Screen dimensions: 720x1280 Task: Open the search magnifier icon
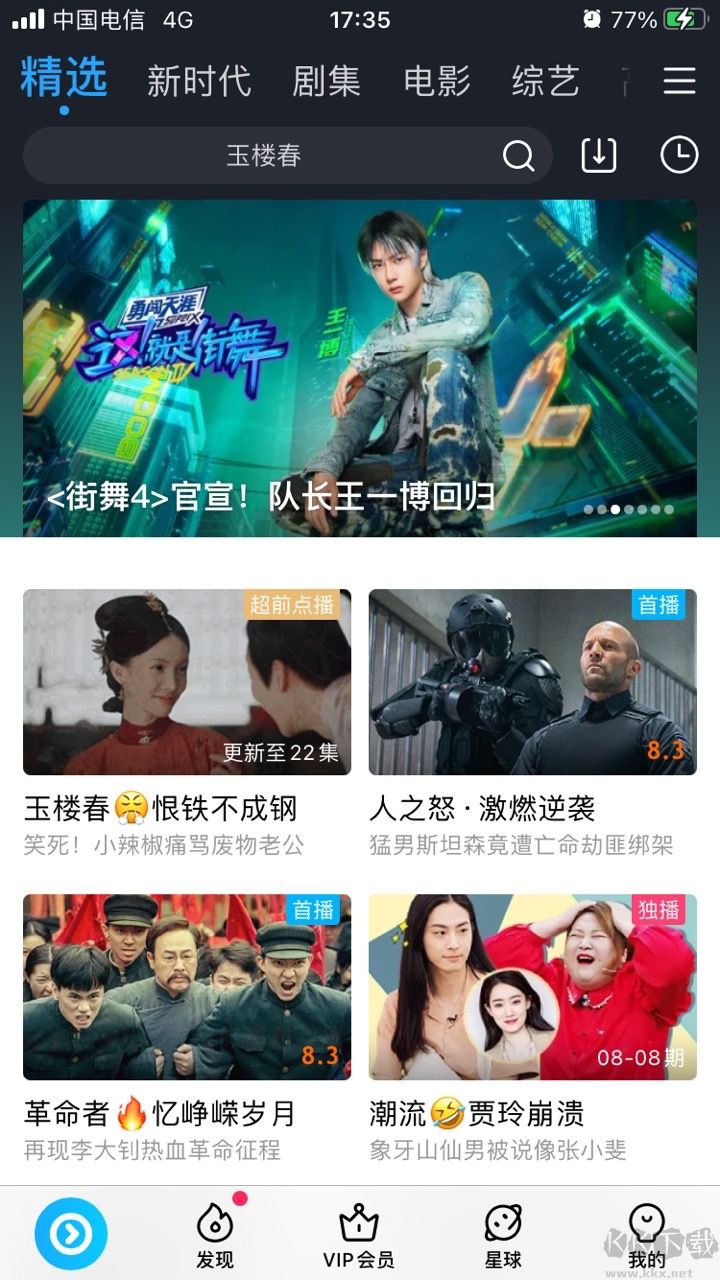[517, 156]
